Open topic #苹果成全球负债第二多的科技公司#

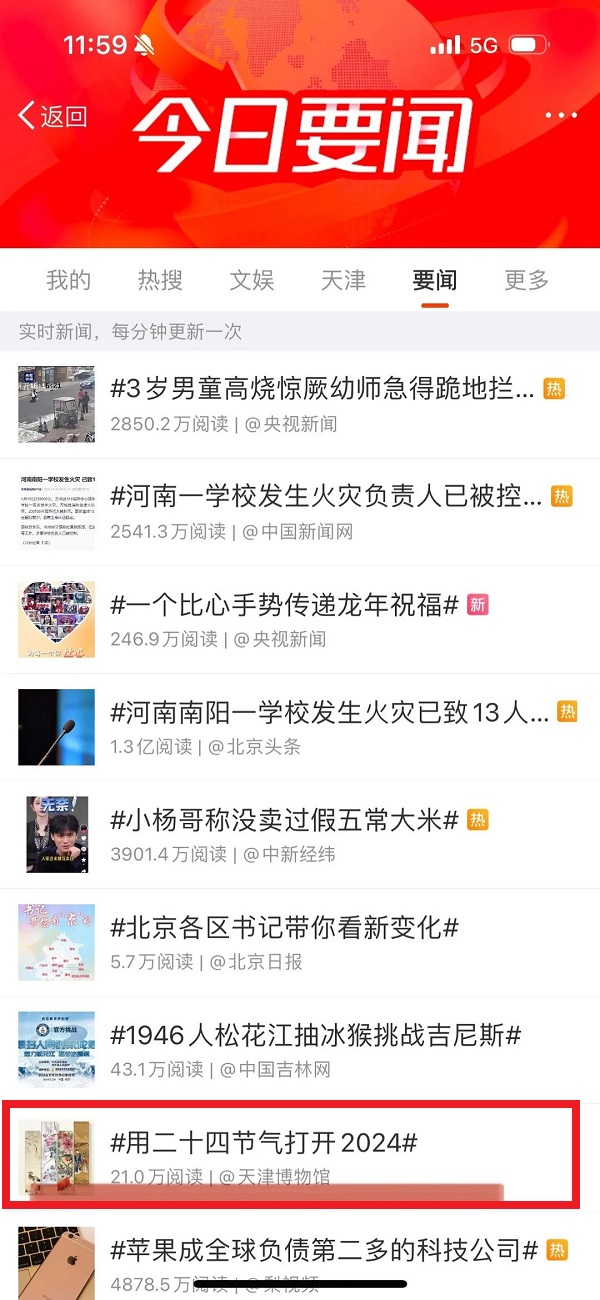click(324, 1250)
